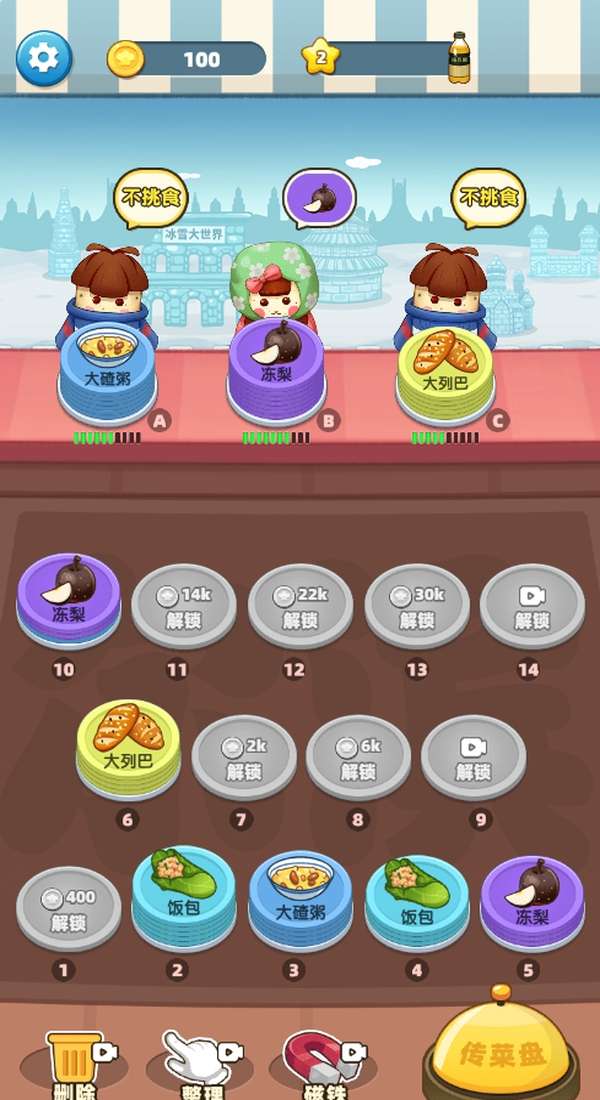Image resolution: width=600 pixels, height=1100 pixels.
Task: Unlock slot 7 for 2k coins
Action: 243,757
